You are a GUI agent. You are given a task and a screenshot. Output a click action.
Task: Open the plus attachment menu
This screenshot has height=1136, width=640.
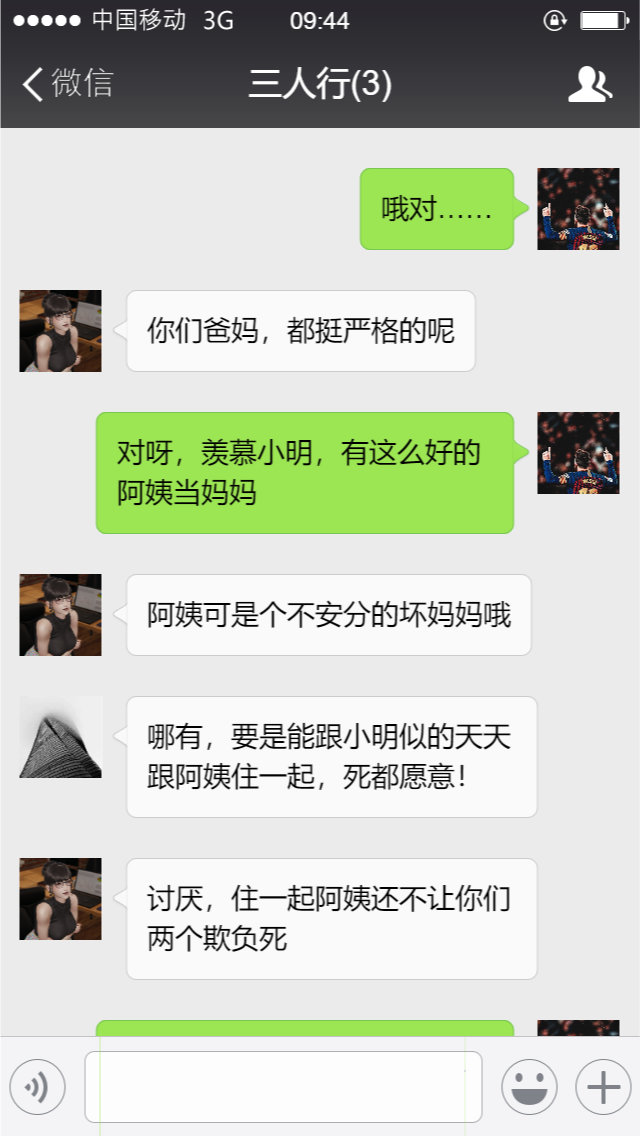click(x=602, y=1087)
